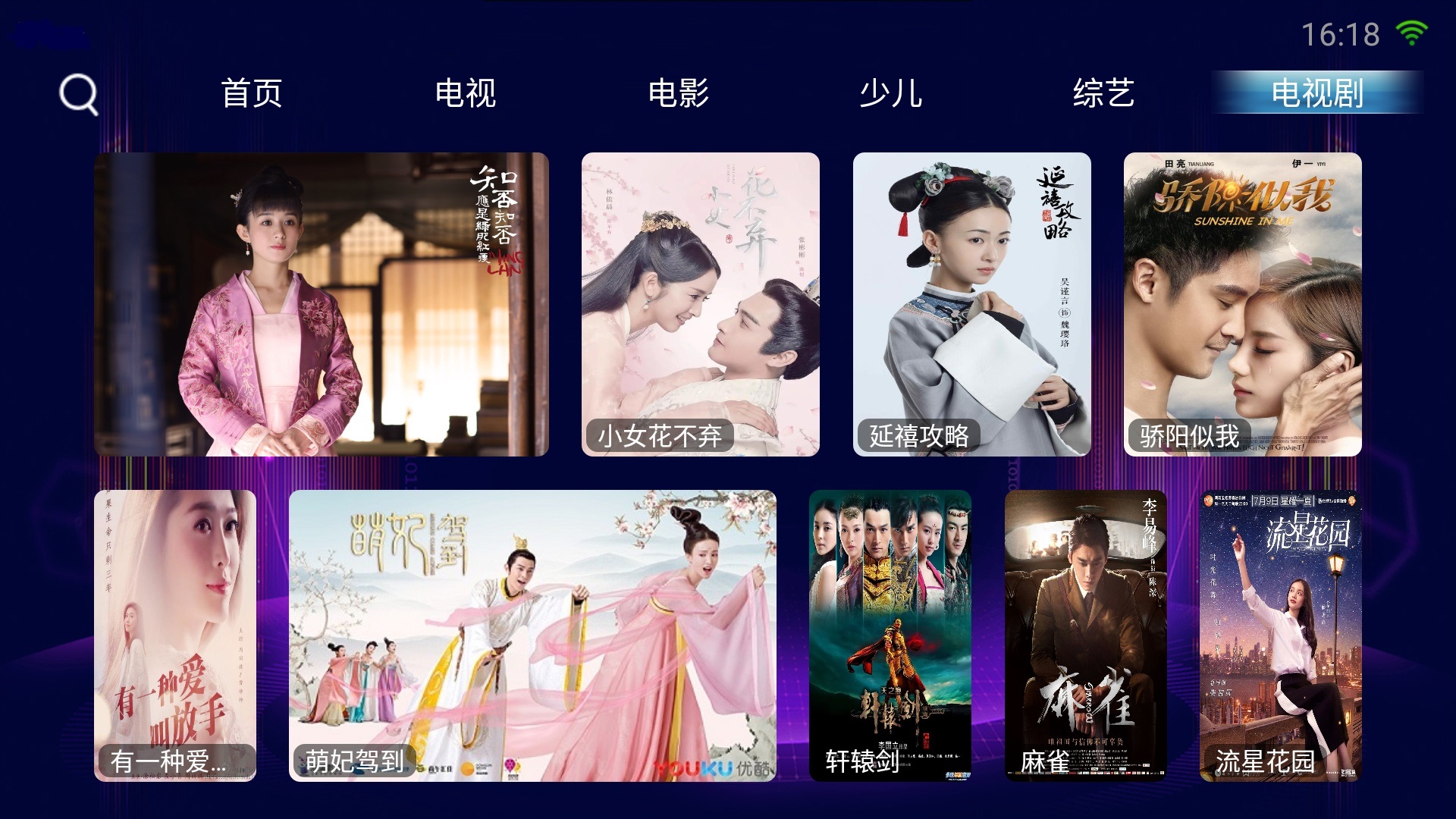
Task: Switch to the 首页 tab
Action: click(x=252, y=93)
